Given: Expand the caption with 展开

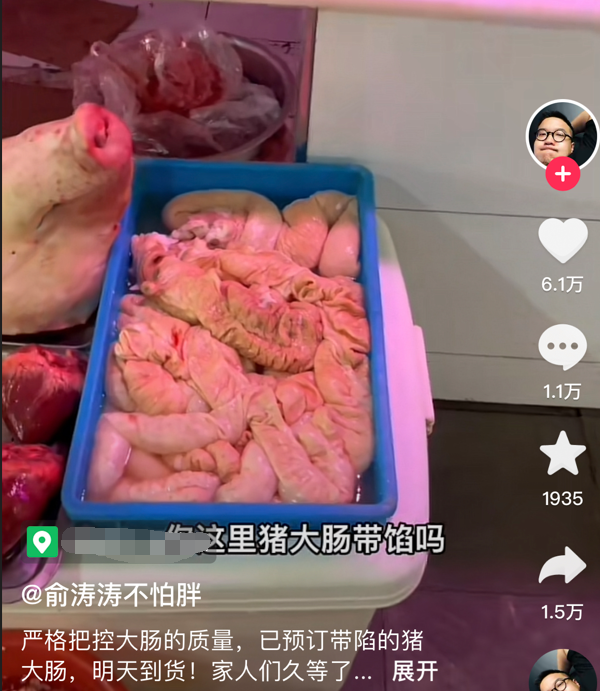Looking at the screenshot, I should (x=414, y=669).
